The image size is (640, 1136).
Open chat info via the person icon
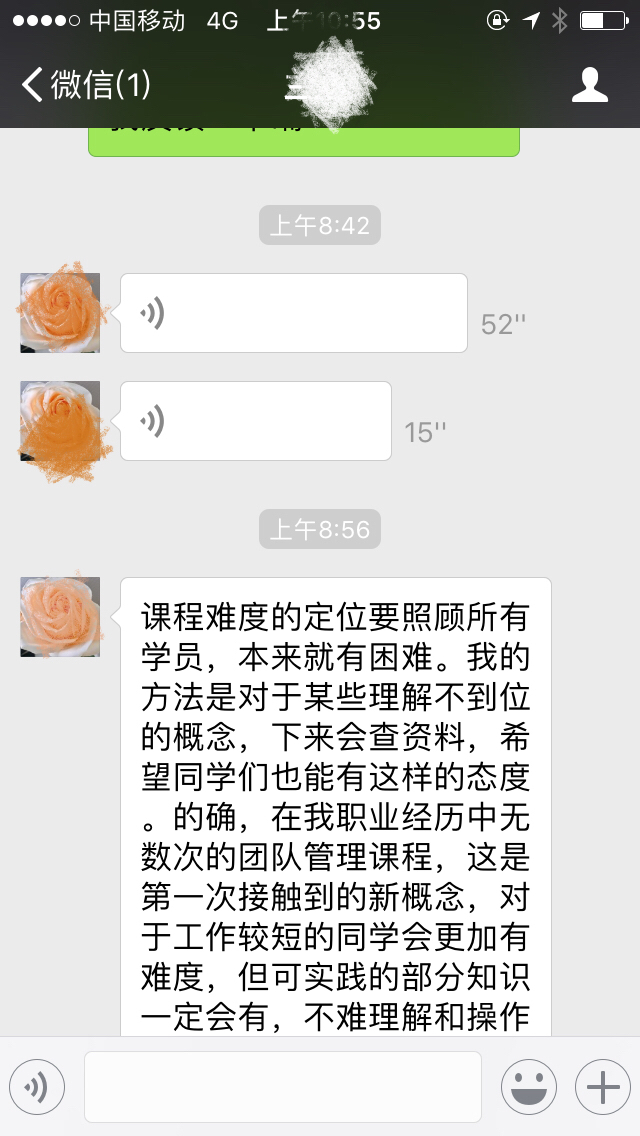pos(590,85)
